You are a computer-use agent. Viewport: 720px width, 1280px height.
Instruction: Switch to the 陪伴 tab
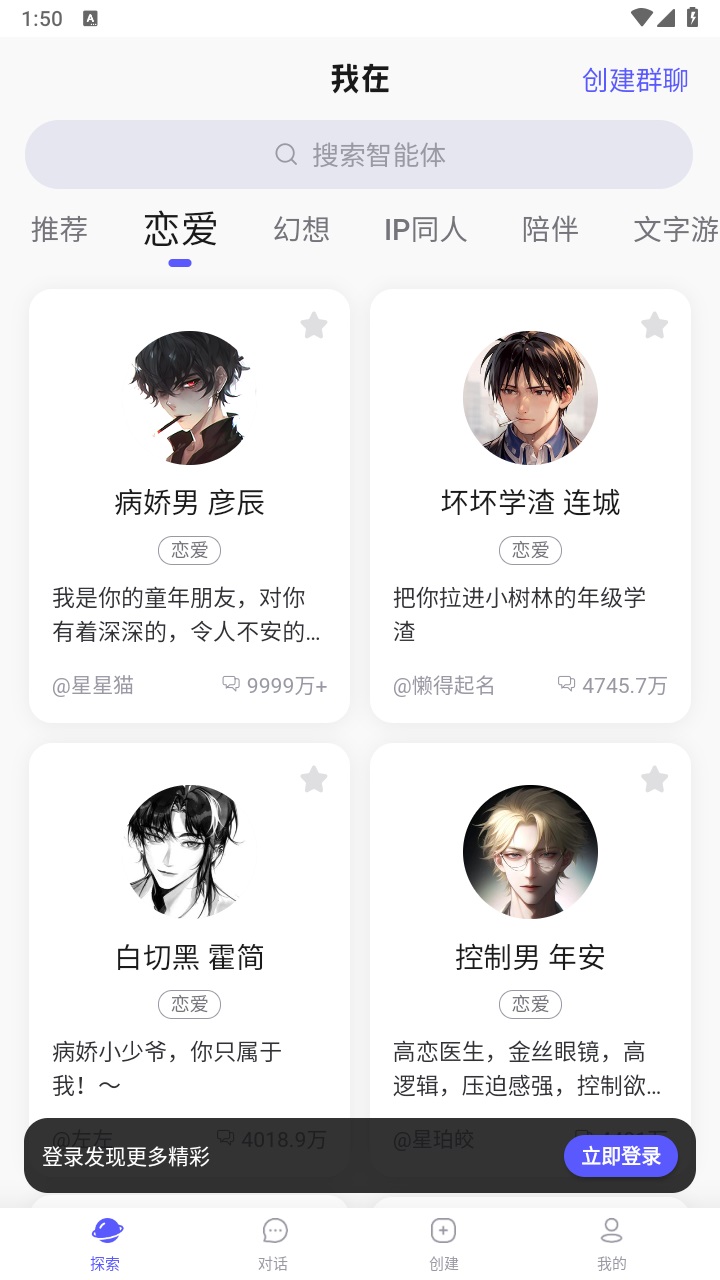tap(550, 230)
